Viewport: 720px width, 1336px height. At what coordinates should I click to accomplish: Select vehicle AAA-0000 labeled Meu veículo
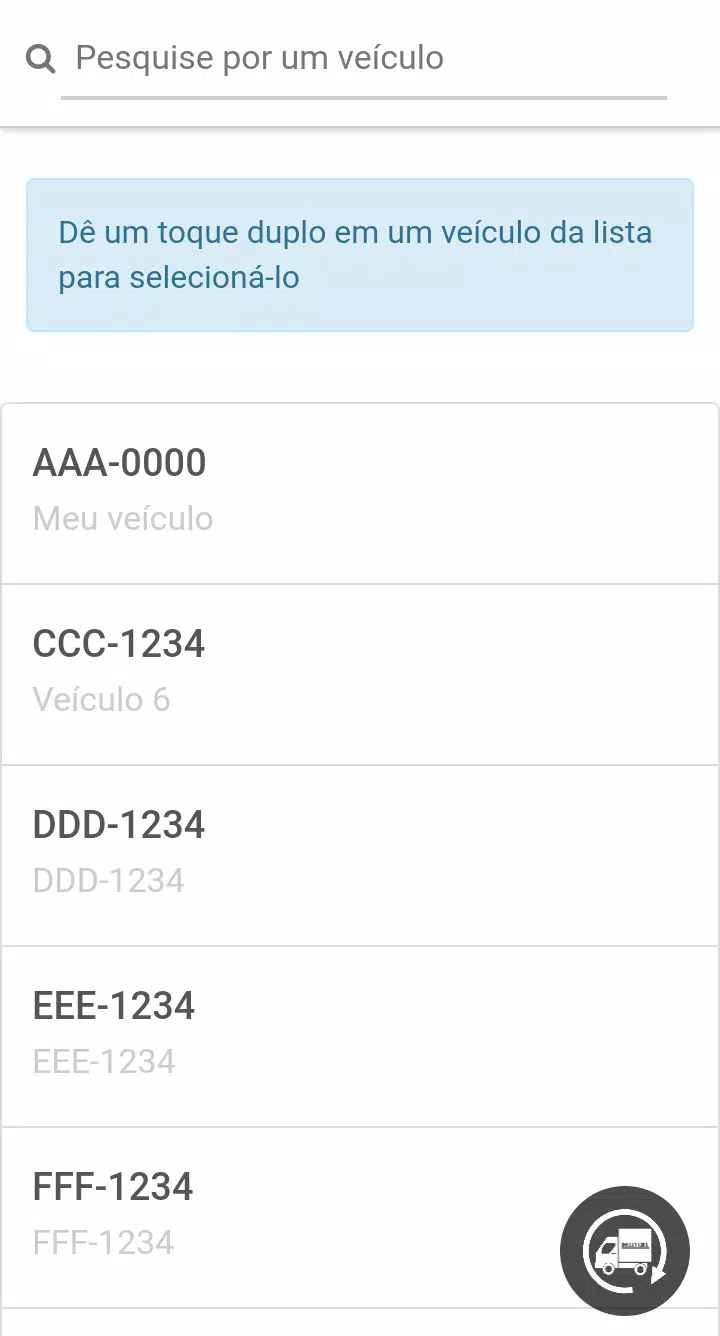pos(360,490)
